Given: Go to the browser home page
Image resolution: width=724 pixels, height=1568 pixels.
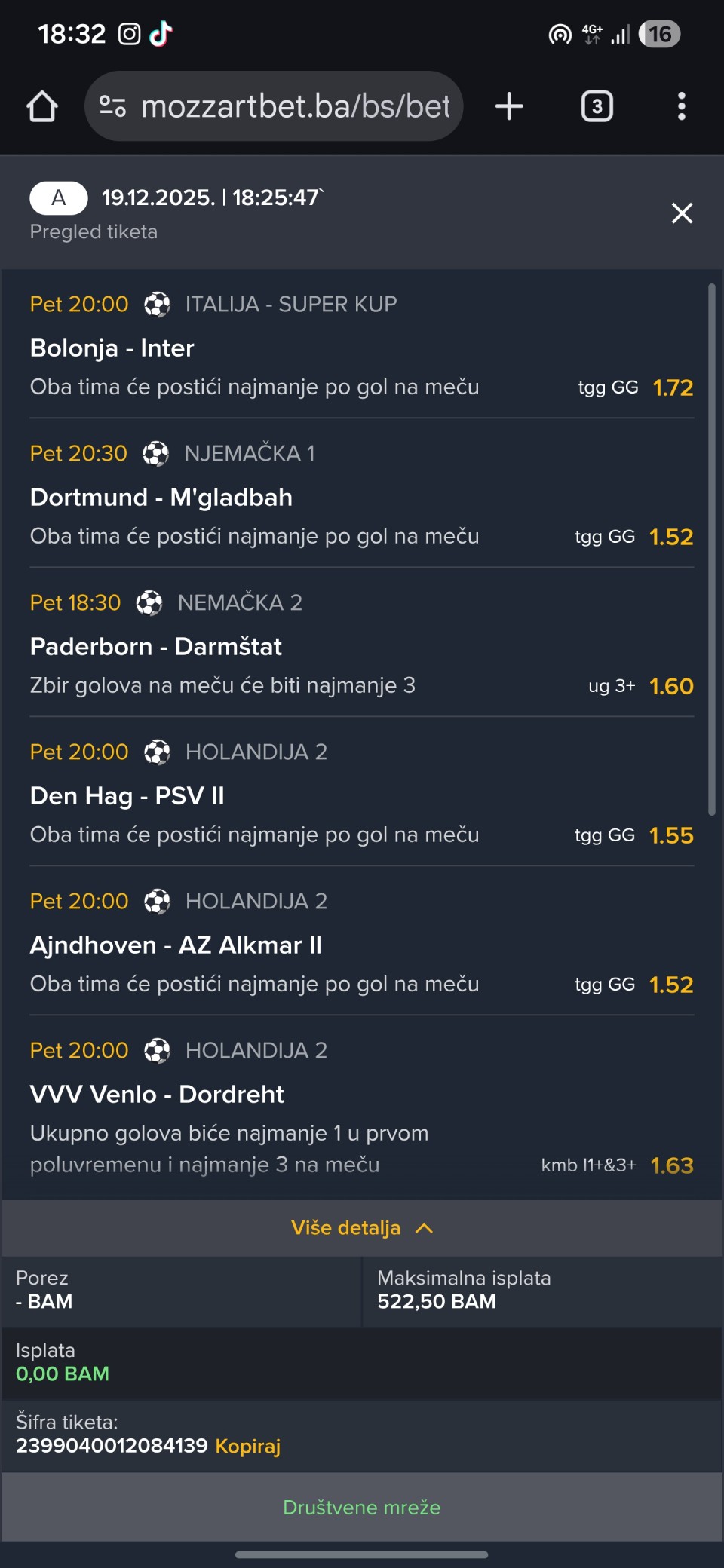Looking at the screenshot, I should [x=42, y=106].
